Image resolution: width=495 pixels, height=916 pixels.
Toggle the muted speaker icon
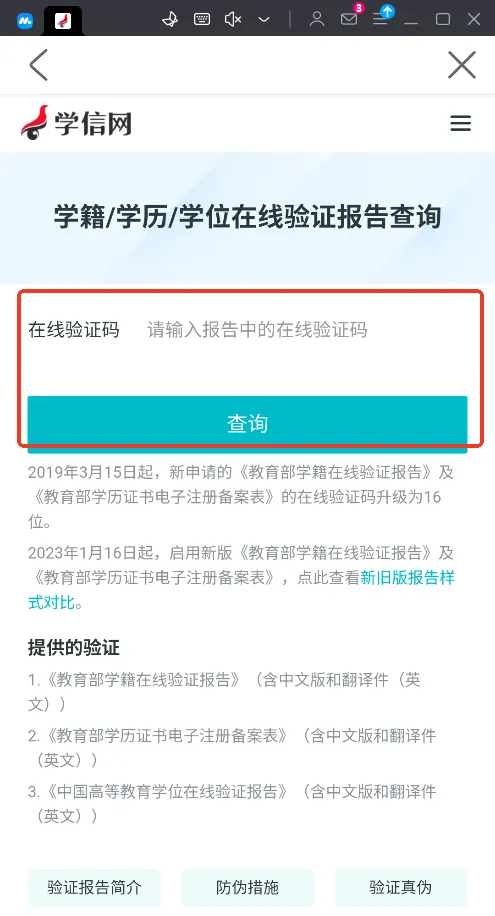pyautogui.click(x=233, y=19)
